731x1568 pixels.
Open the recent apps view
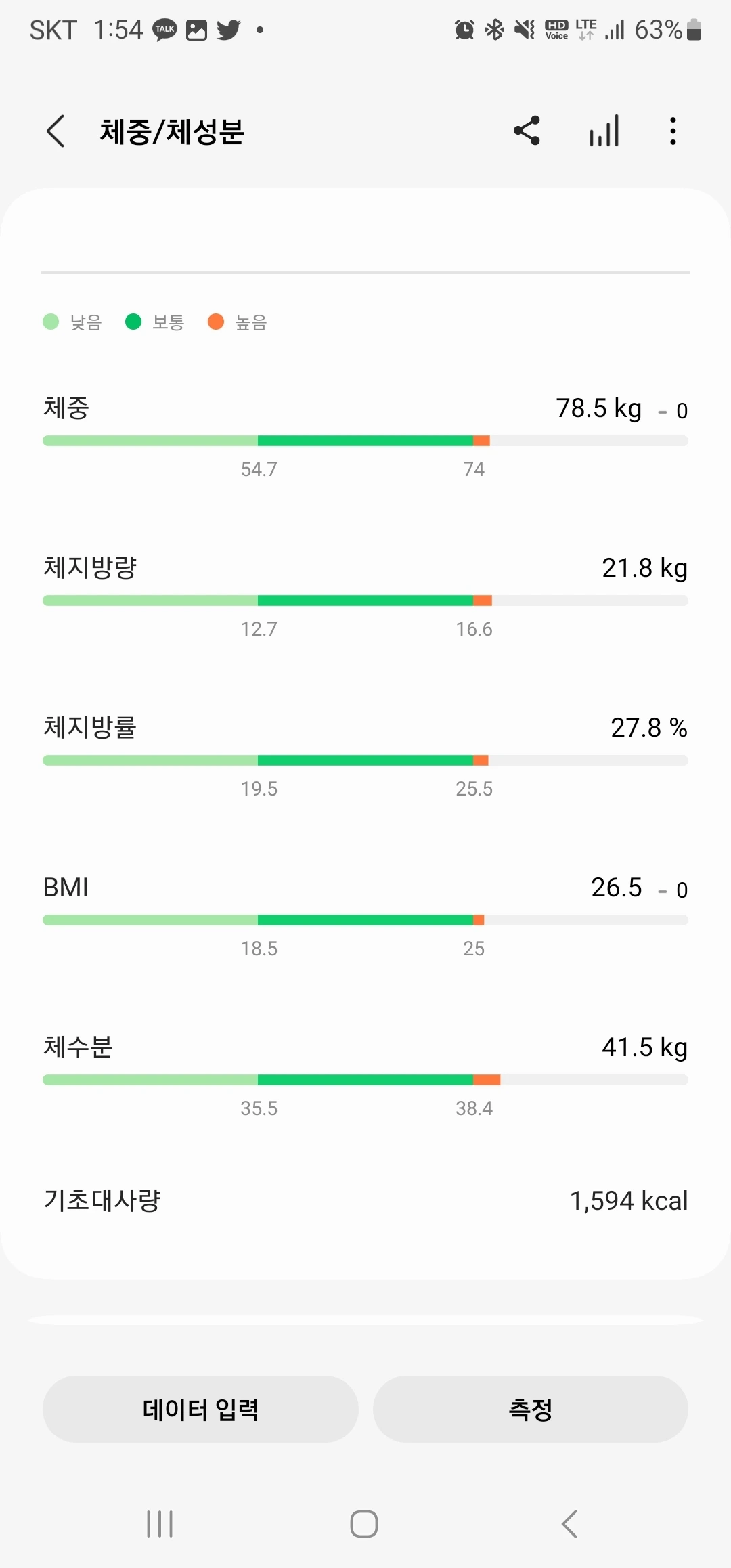tap(160, 1524)
